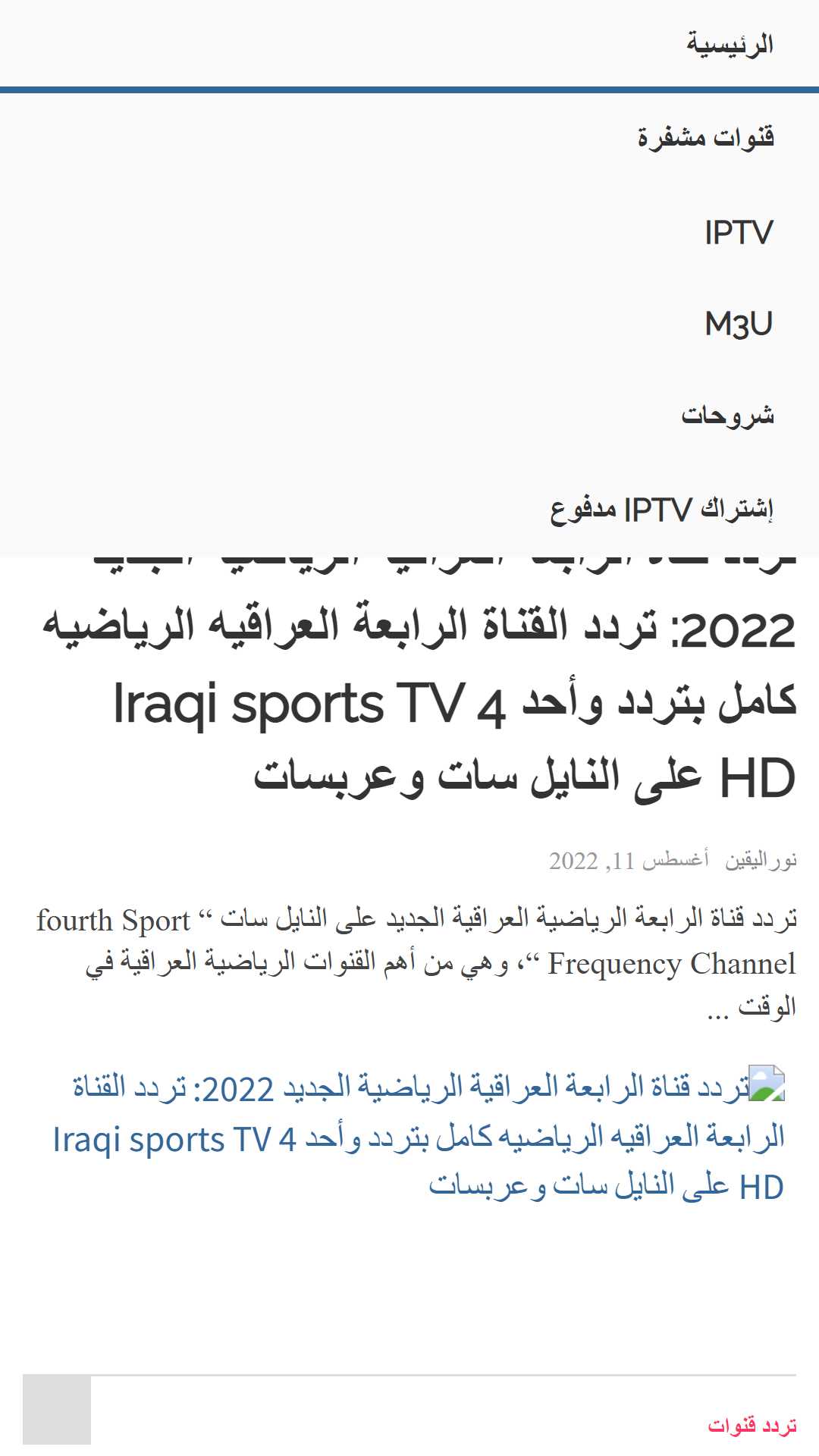View author نوراليقين profile
Image resolution: width=819 pixels, height=1456 pixels.
pyautogui.click(x=760, y=861)
